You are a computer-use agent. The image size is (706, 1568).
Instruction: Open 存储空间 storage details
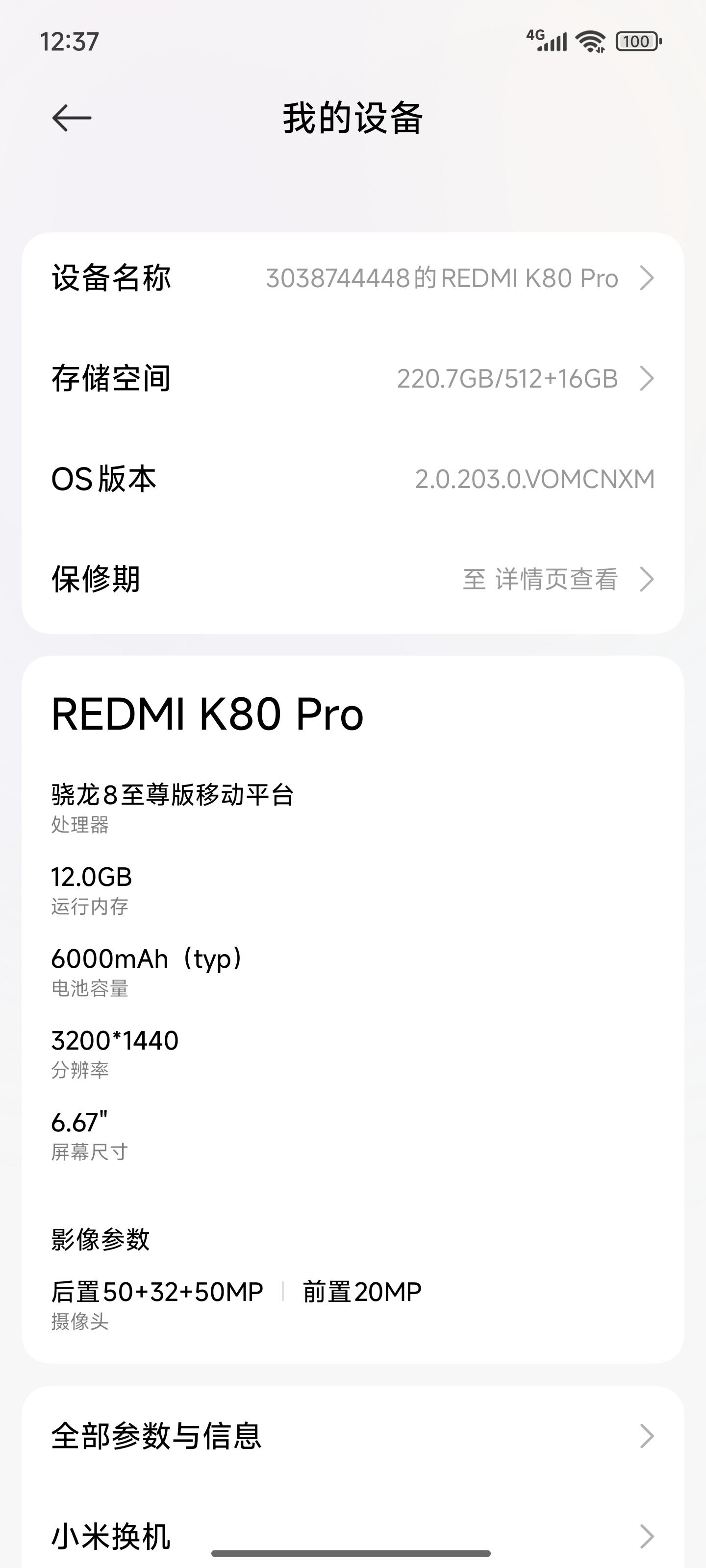[353, 379]
